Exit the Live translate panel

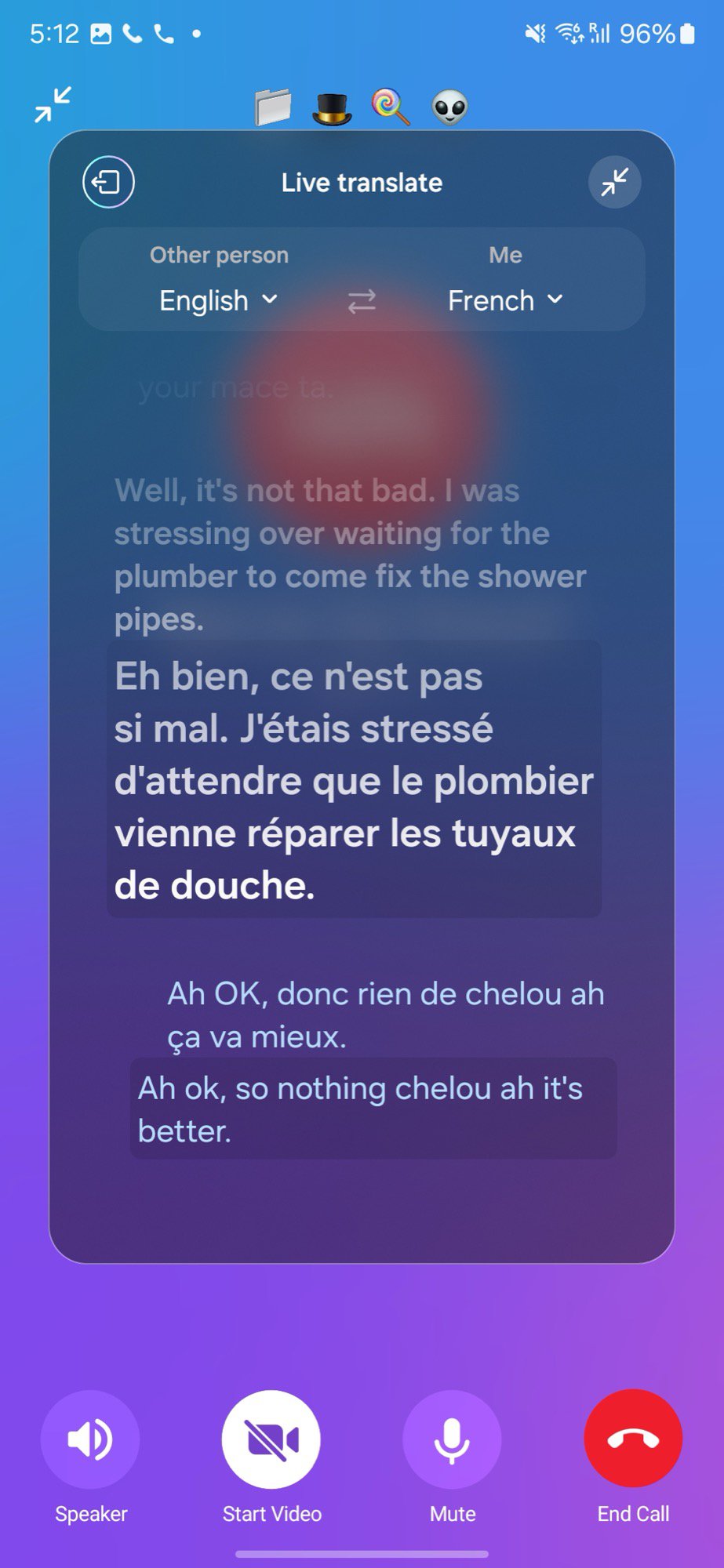(x=108, y=183)
